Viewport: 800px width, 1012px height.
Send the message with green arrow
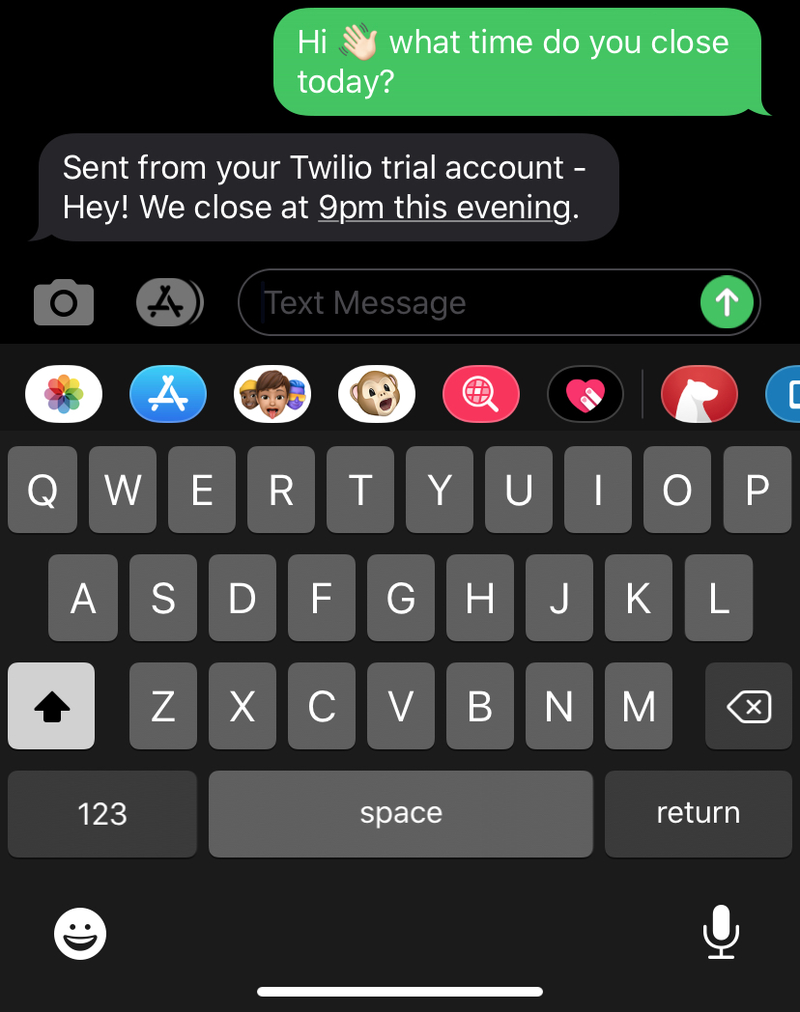pyautogui.click(x=726, y=302)
